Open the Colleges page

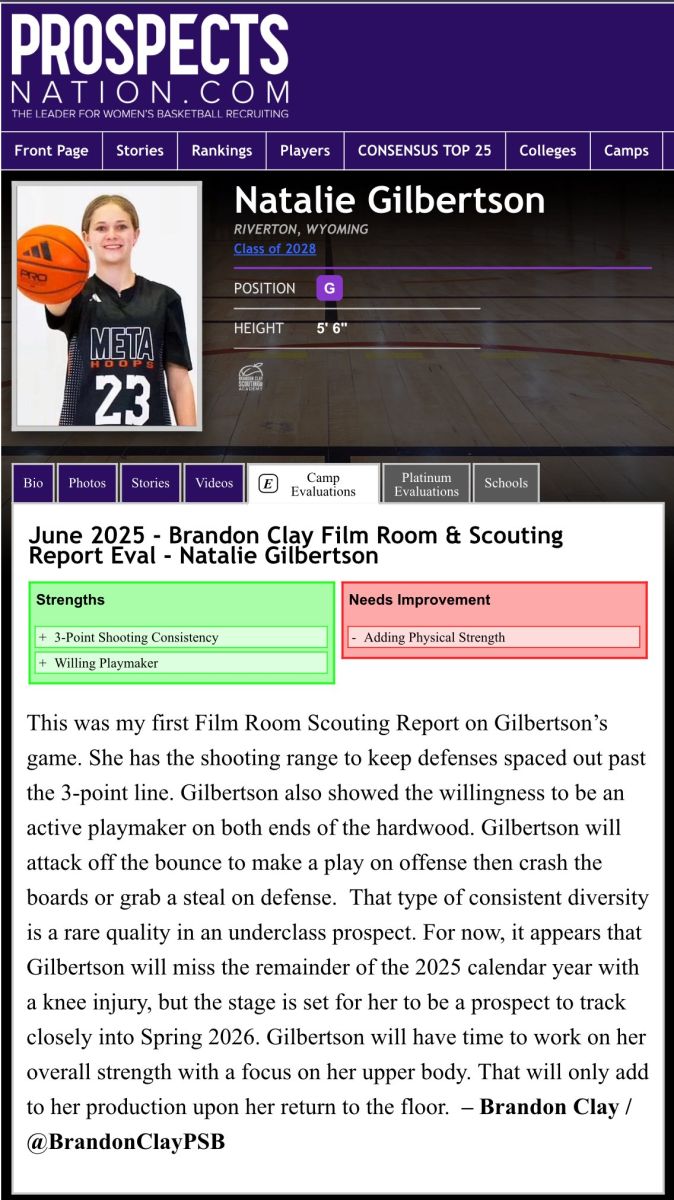(547, 151)
